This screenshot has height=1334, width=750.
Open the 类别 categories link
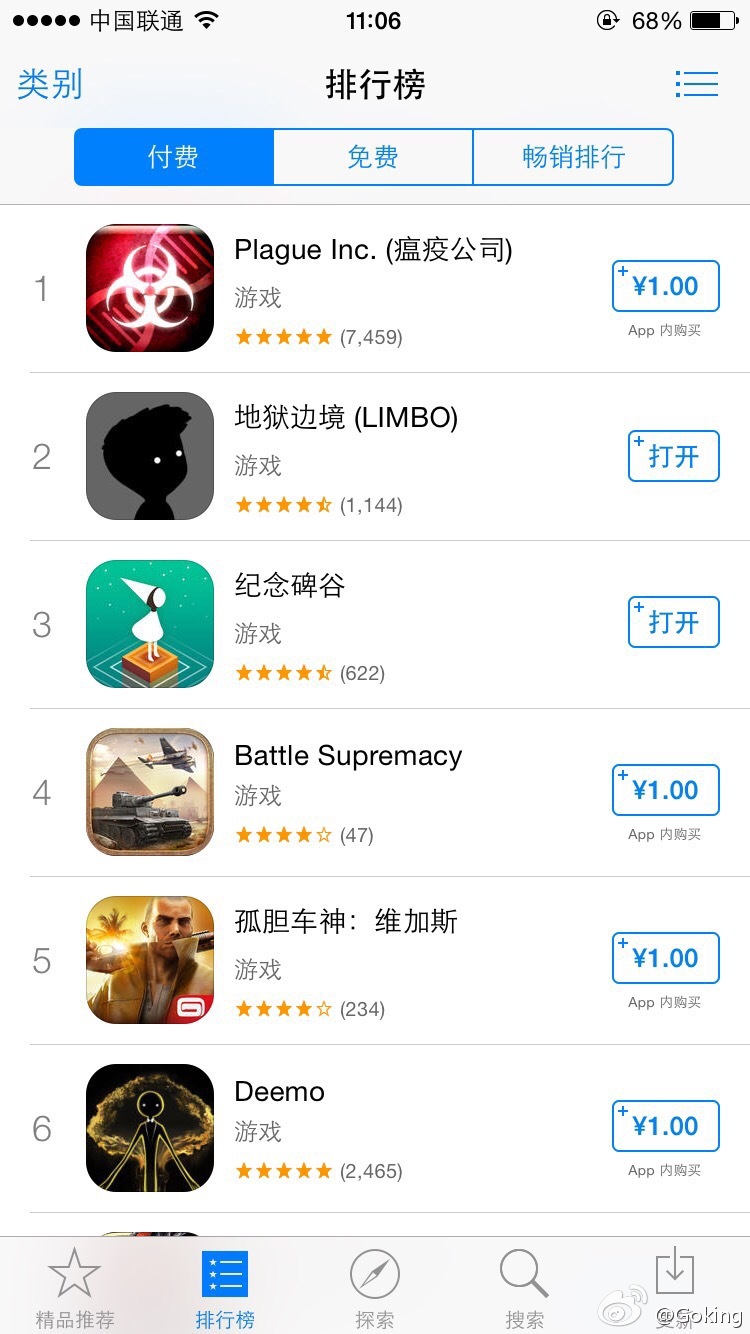pyautogui.click(x=49, y=85)
